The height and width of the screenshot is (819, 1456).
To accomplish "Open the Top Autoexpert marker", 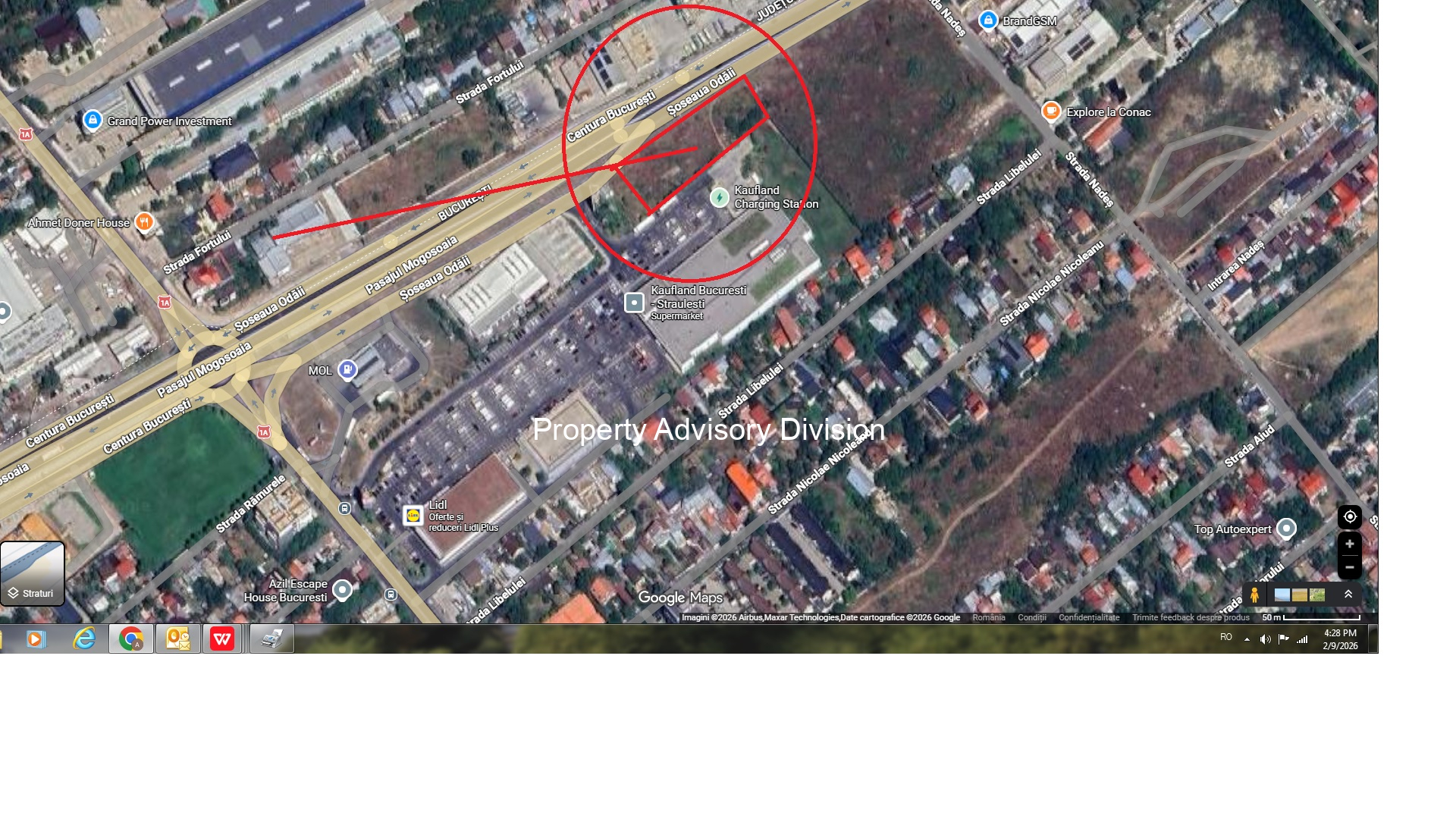I will click(x=1286, y=528).
